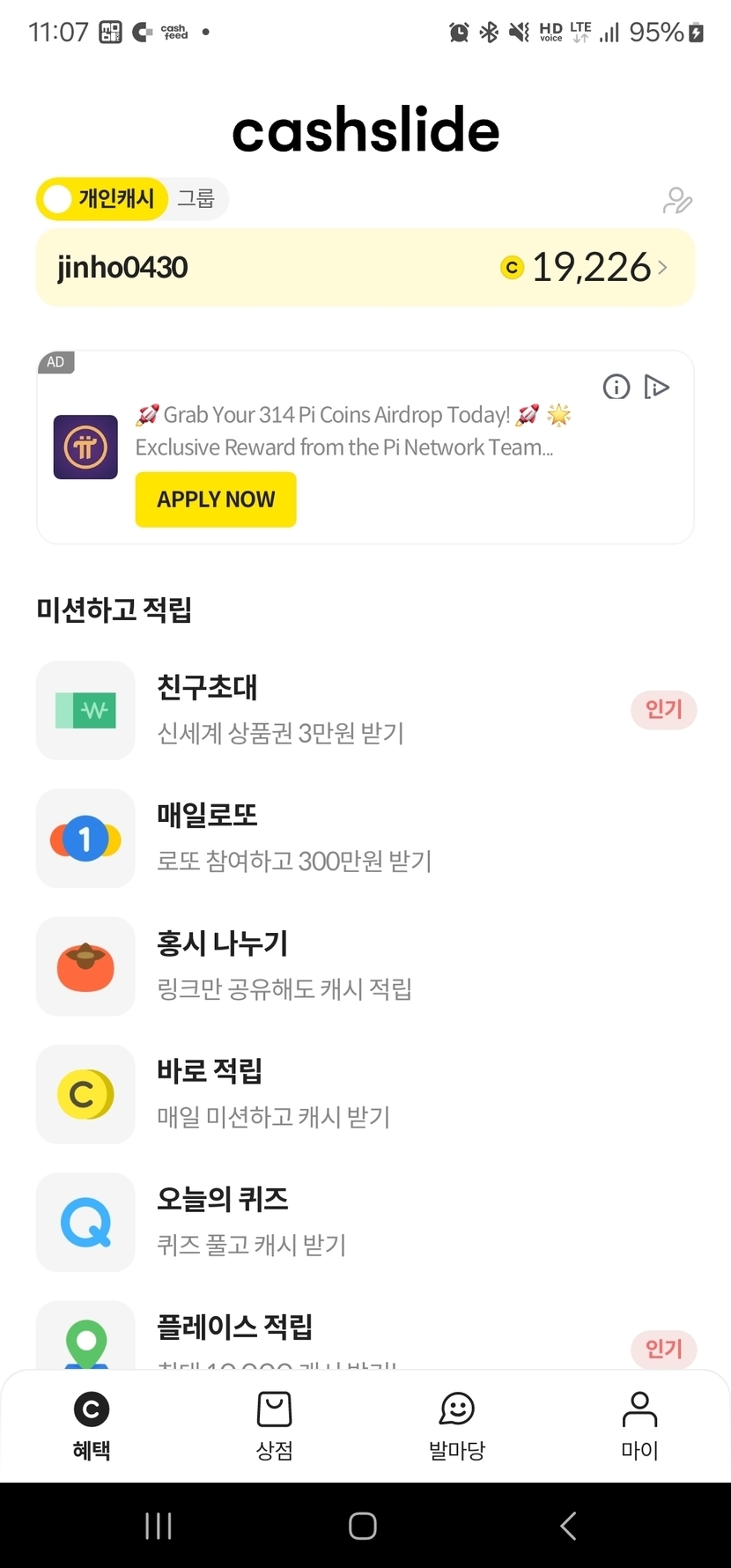The image size is (731, 1568).
Task: Select the 혜택 tab
Action: [x=92, y=1426]
